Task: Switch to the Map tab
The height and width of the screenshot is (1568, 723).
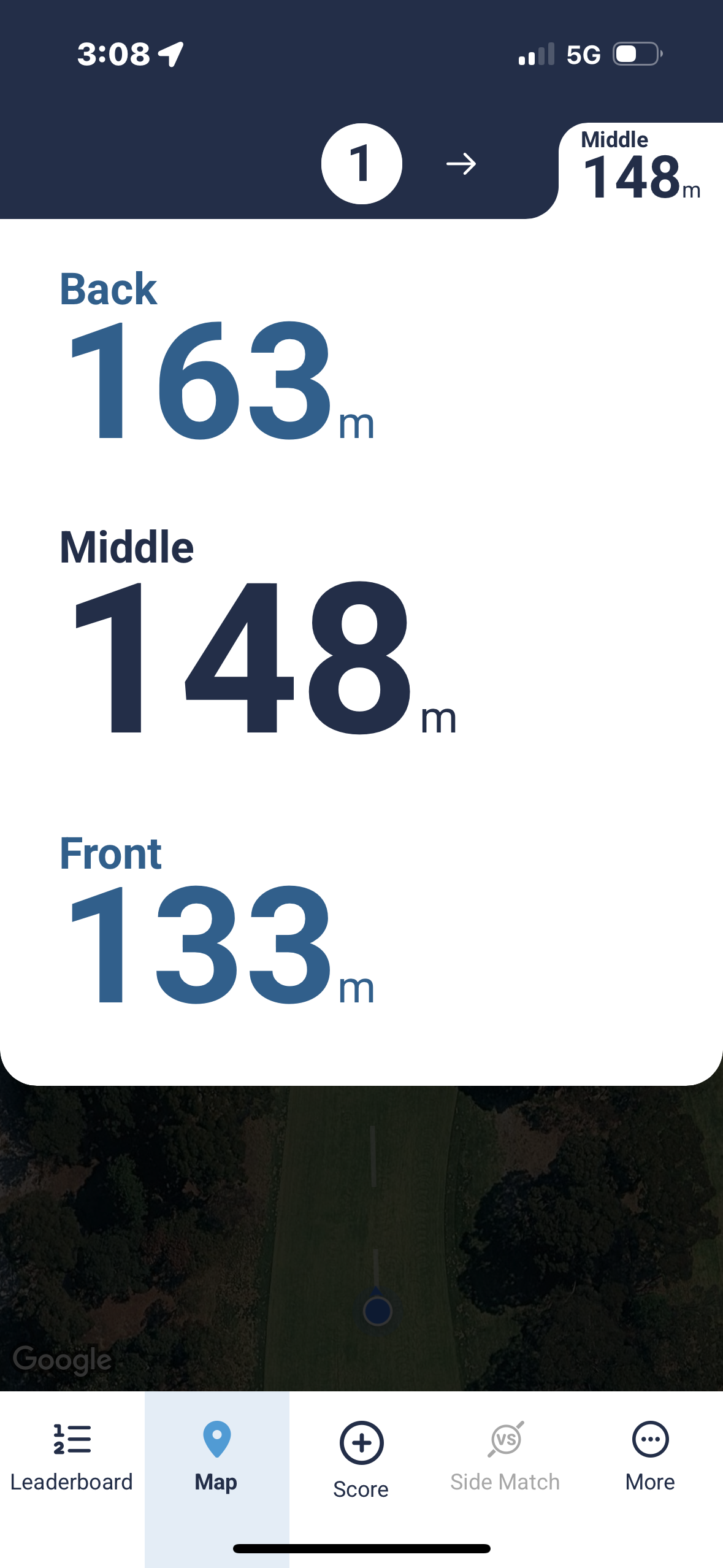Action: [216, 1457]
